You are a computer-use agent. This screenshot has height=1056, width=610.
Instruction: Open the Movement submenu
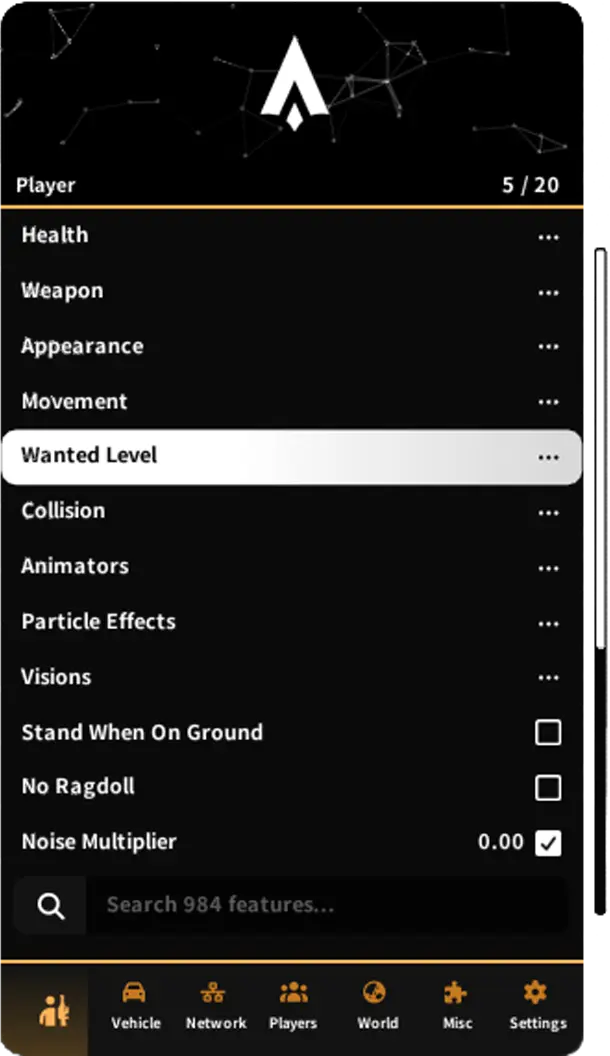click(x=290, y=402)
